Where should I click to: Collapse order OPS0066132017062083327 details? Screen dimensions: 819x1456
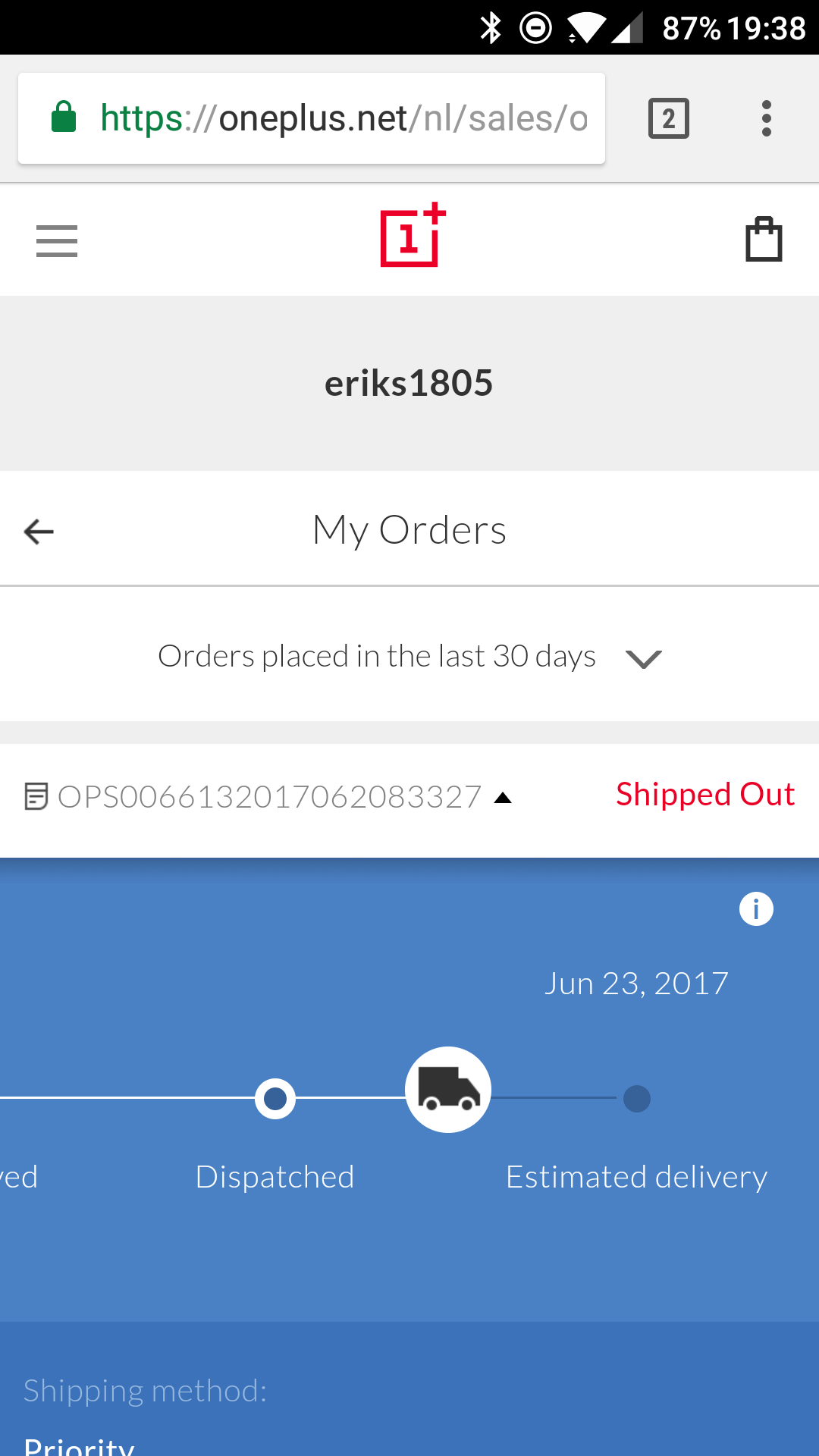[502, 798]
